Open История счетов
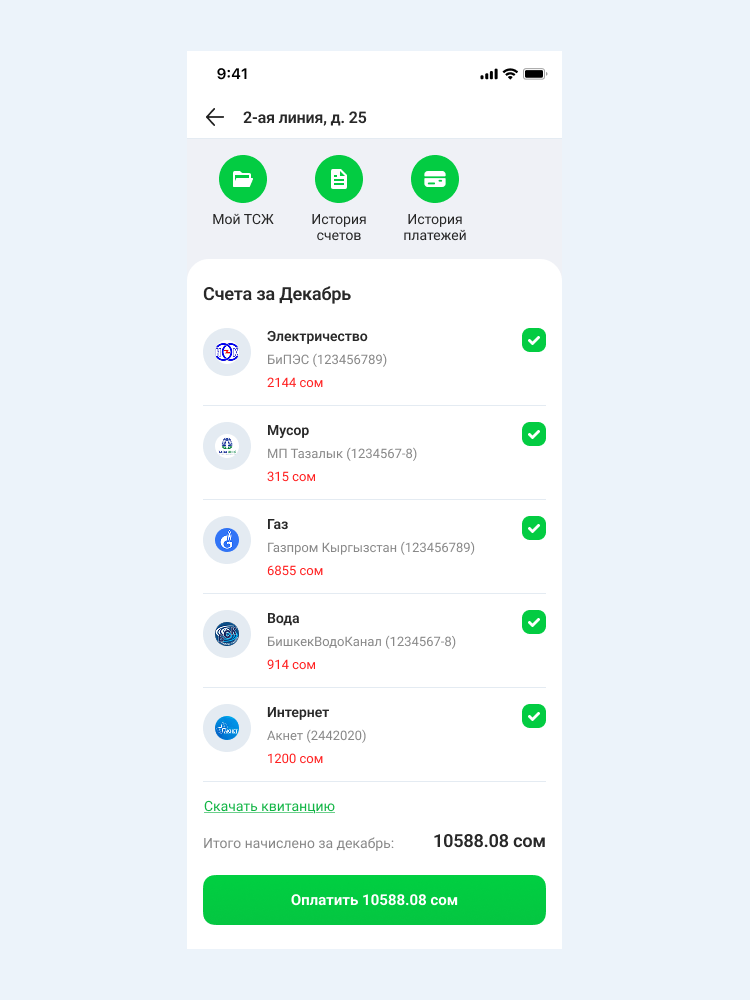This screenshot has height=1000, width=750. (x=339, y=180)
